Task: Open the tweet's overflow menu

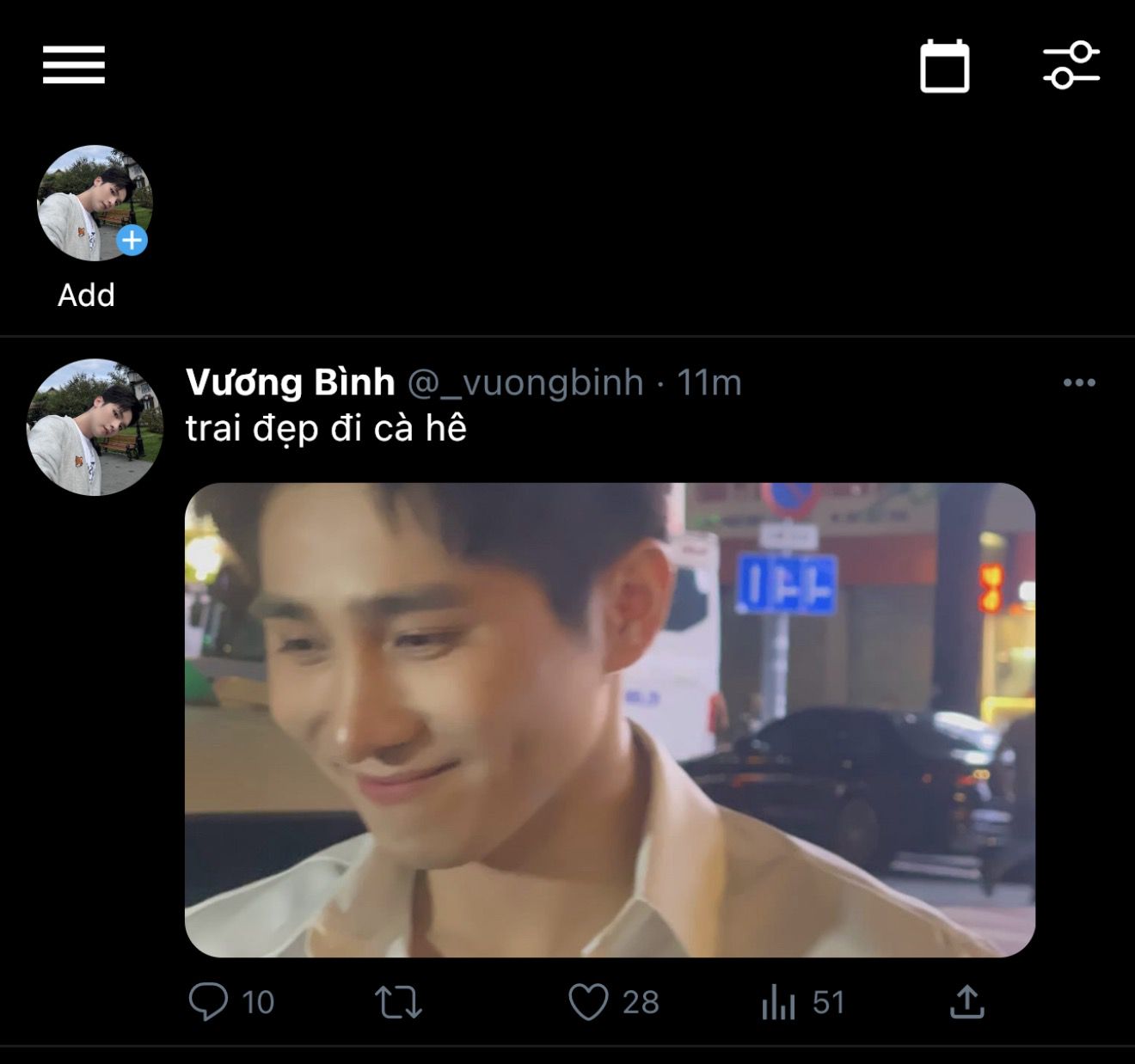Action: pos(1078,382)
